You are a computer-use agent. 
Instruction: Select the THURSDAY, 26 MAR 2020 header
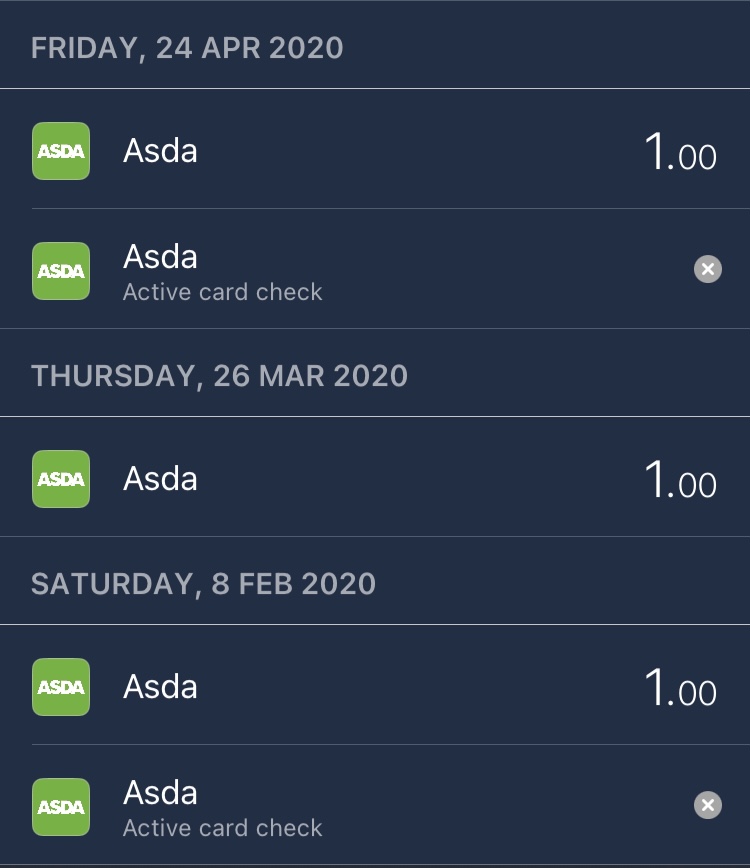219,375
